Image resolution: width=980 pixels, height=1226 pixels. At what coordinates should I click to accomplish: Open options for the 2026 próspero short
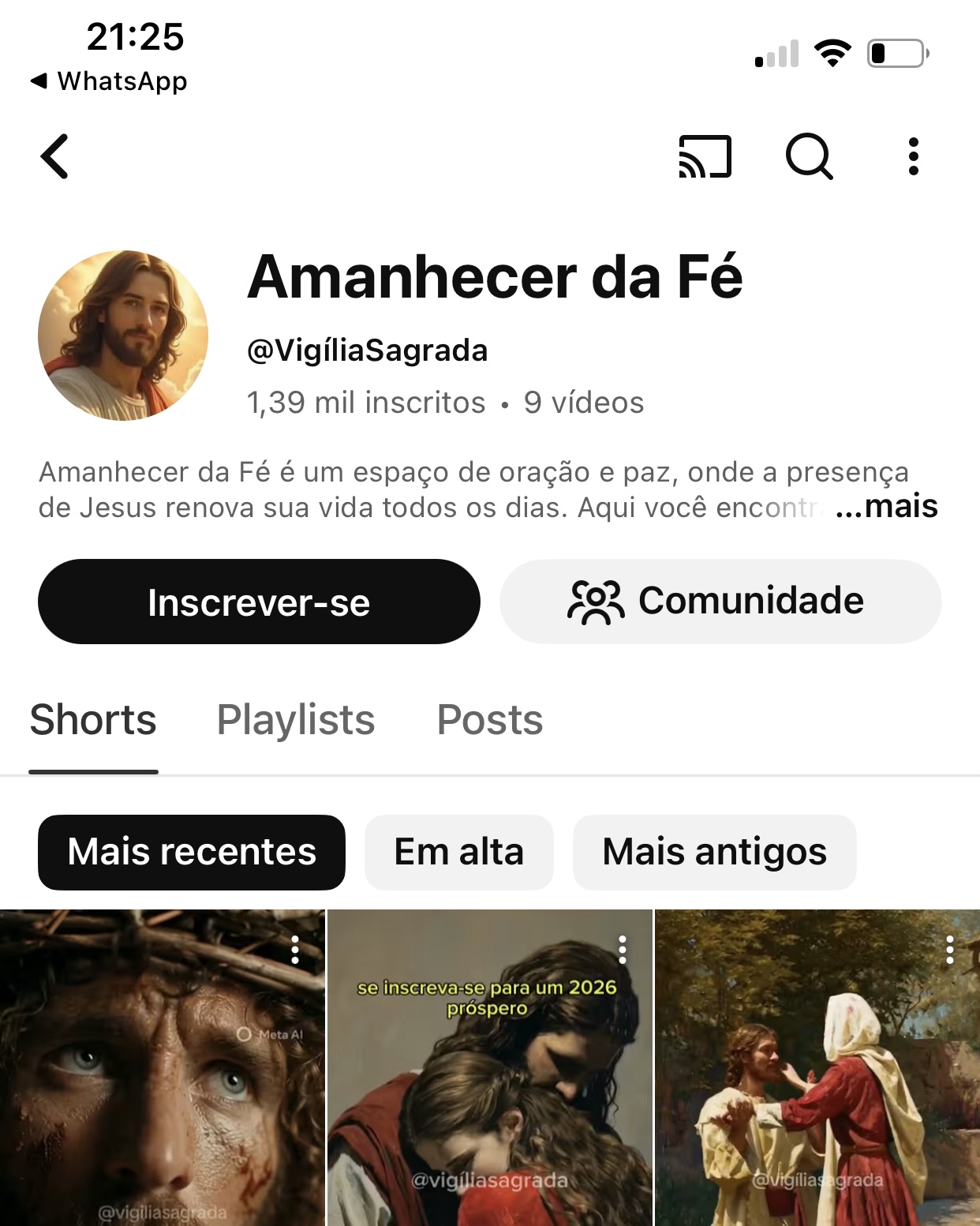point(623,950)
